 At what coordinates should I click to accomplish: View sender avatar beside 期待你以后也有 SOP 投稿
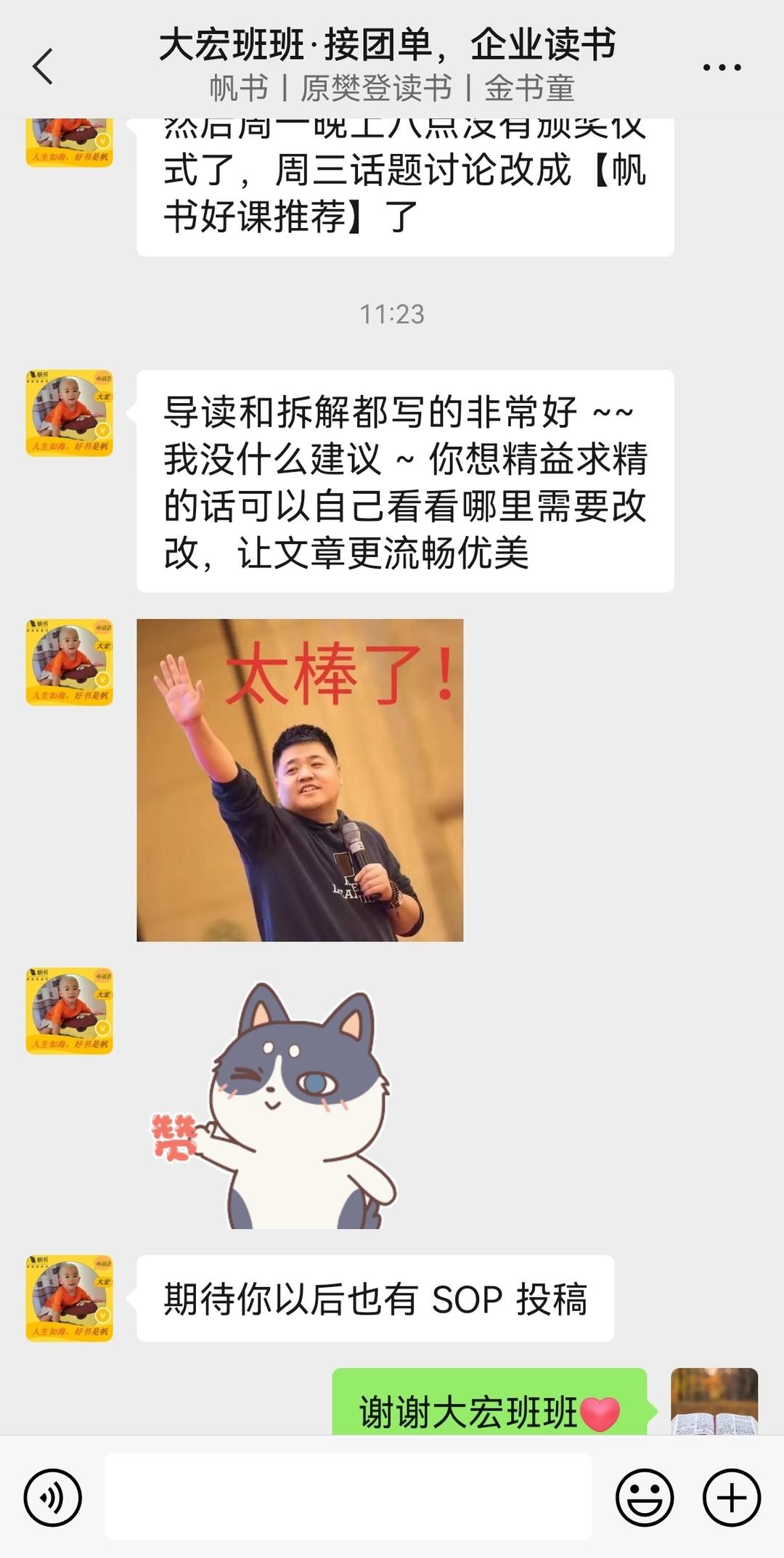70,1298
